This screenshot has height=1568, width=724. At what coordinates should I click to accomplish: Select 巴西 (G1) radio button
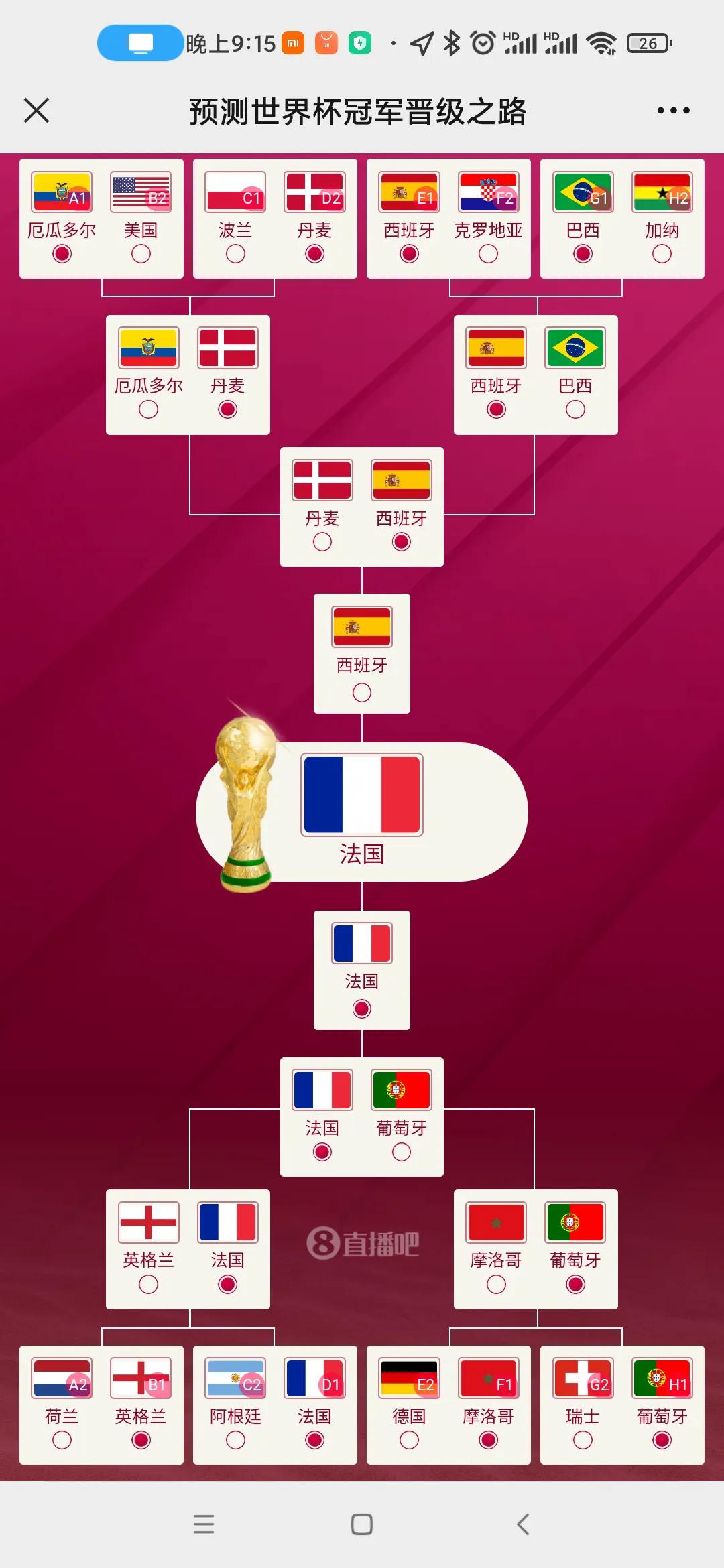pos(583,254)
